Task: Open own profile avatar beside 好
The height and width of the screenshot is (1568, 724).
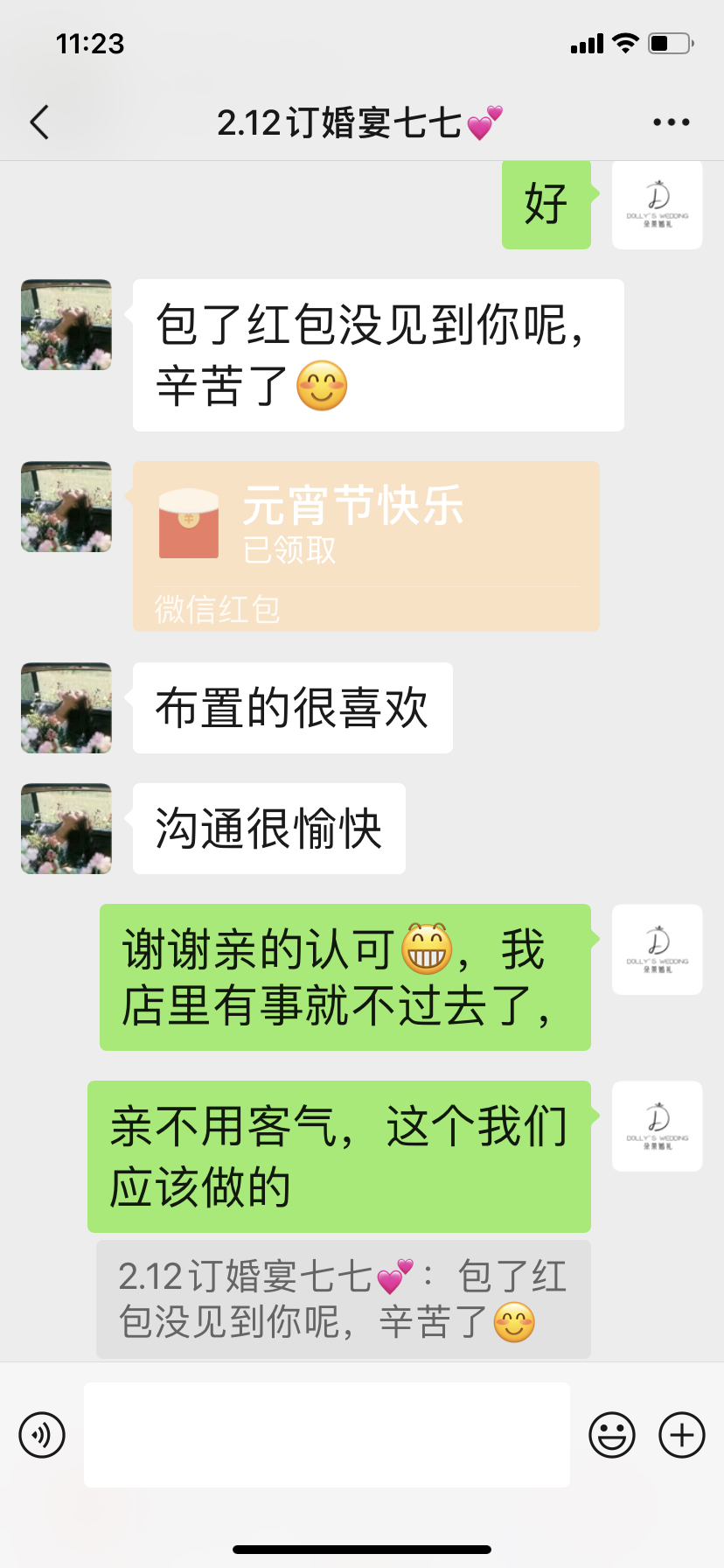Action: (x=657, y=205)
